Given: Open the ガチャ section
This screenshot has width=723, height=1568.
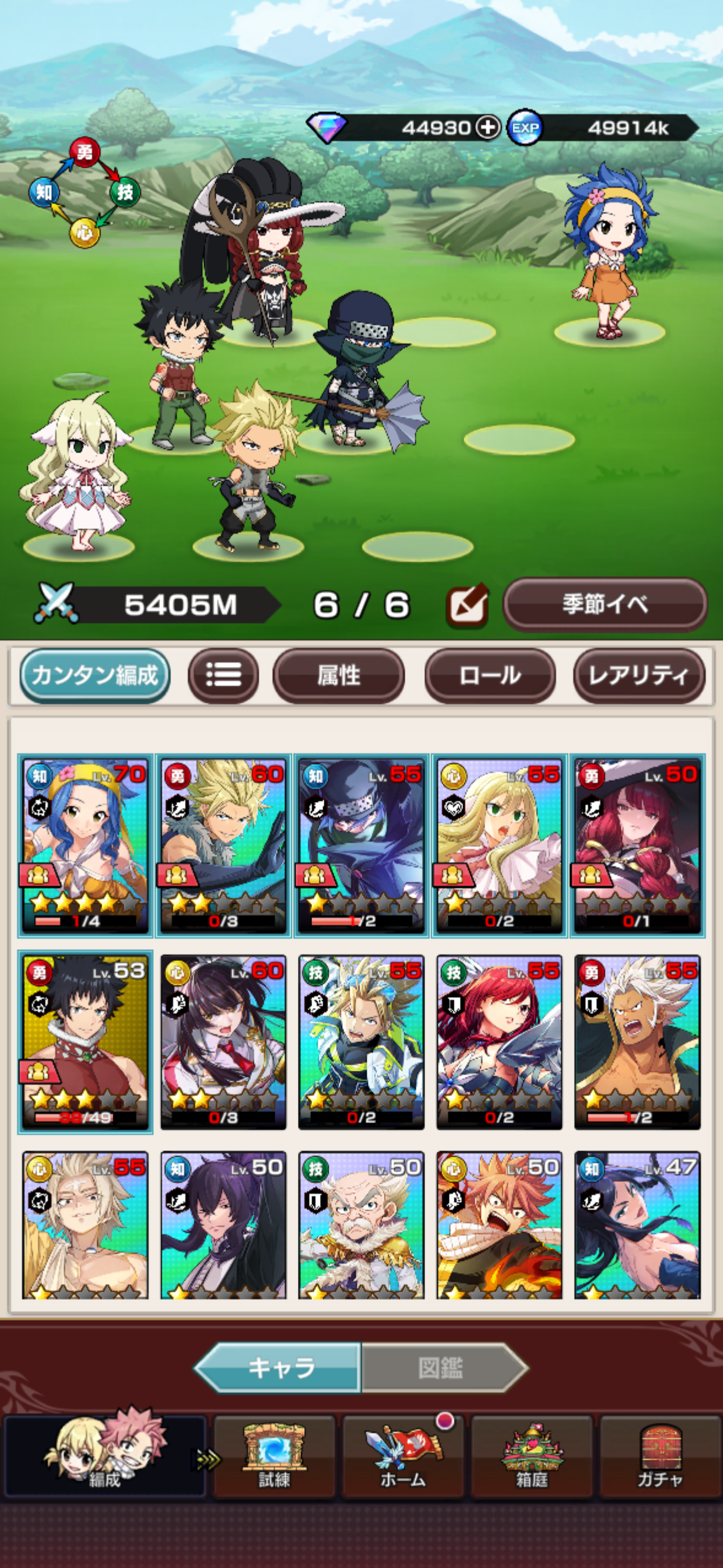Looking at the screenshot, I should (660, 1456).
